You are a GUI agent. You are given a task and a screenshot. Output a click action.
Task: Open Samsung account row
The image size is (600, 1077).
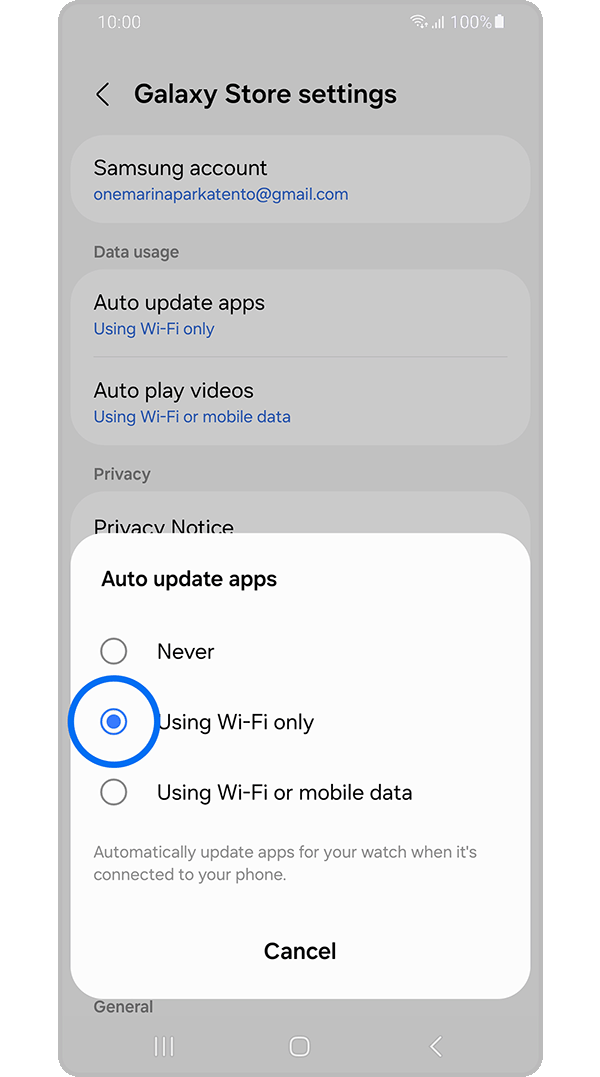click(300, 180)
